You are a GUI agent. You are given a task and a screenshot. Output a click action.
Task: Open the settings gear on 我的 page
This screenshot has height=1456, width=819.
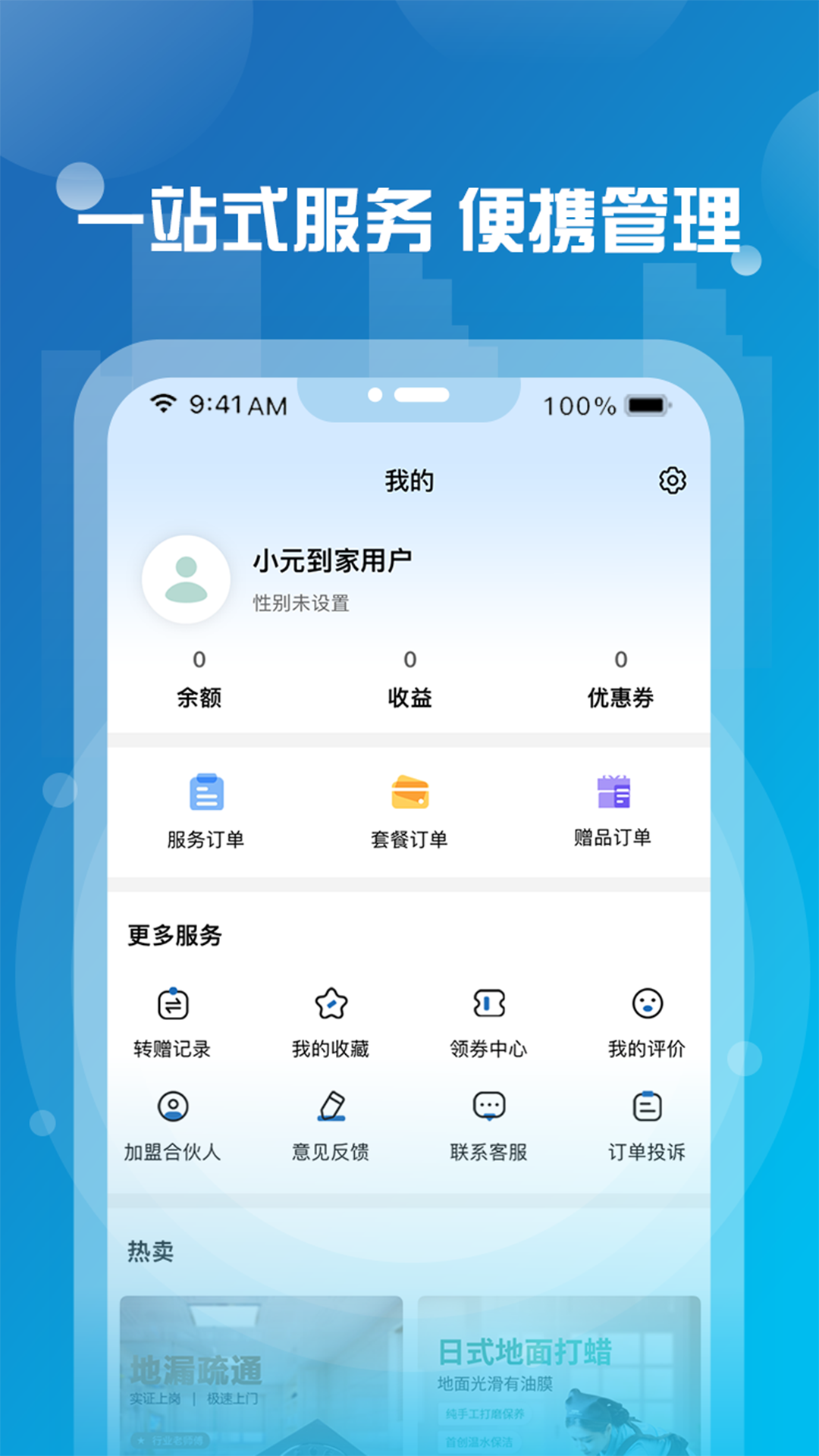tap(672, 481)
